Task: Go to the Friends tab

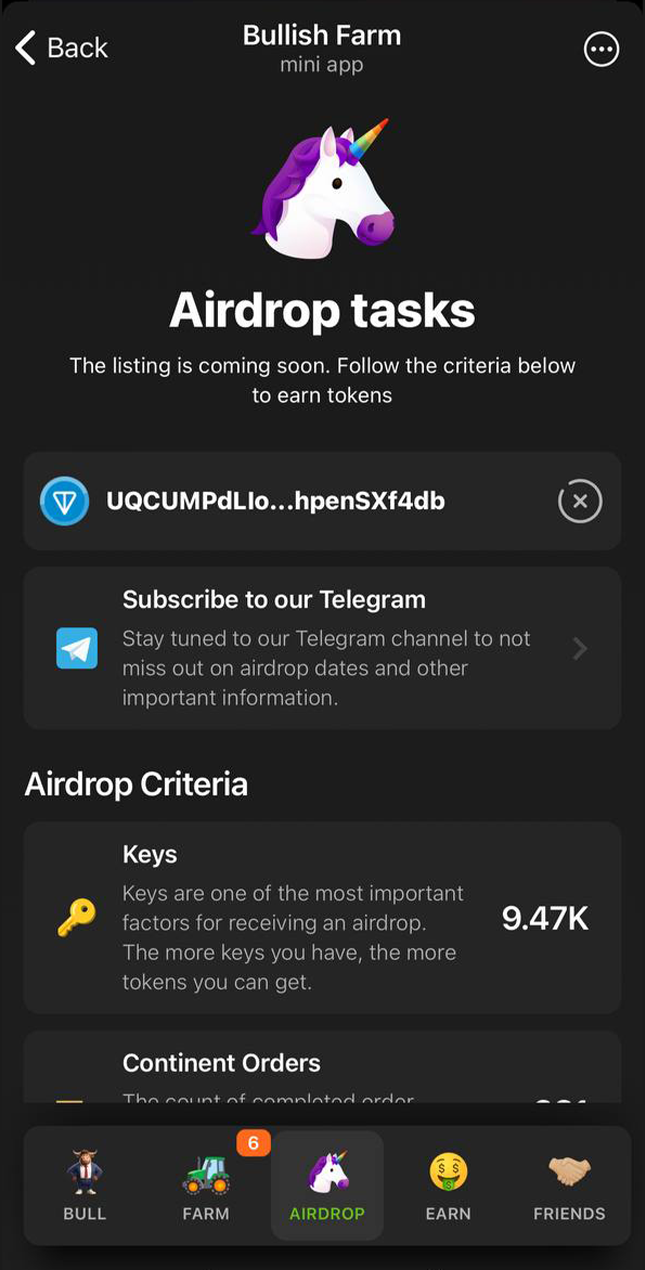Action: (x=569, y=1186)
